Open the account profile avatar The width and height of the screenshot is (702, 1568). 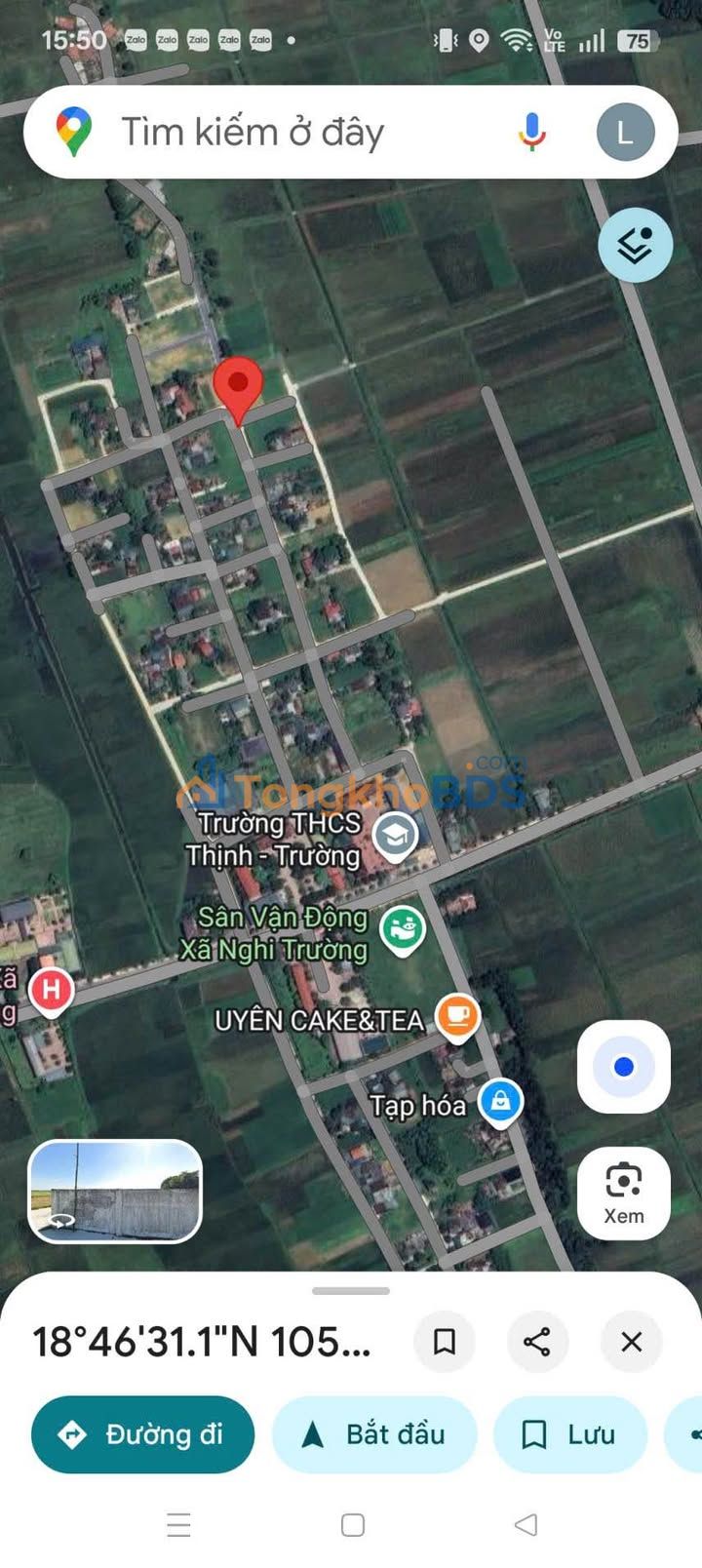pos(624,132)
